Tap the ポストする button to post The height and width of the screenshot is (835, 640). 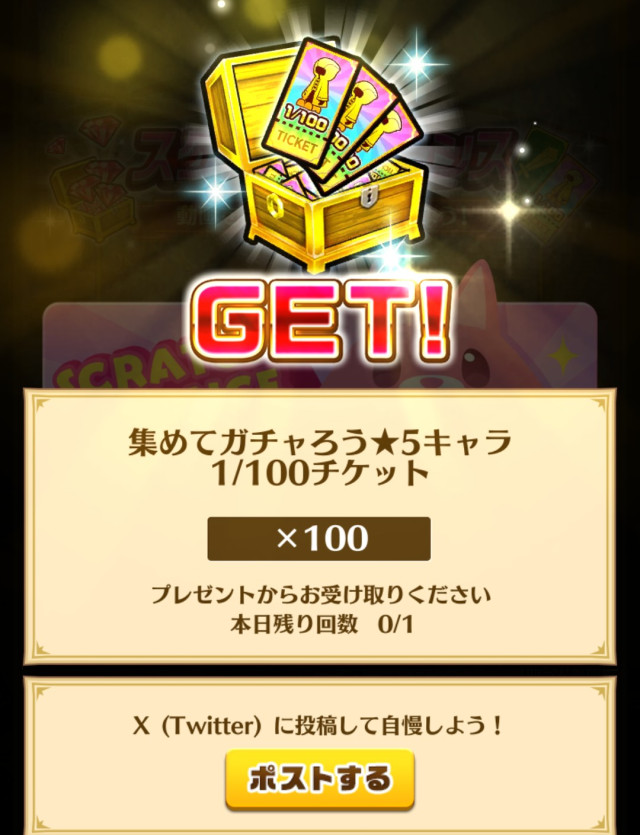[x=319, y=777]
